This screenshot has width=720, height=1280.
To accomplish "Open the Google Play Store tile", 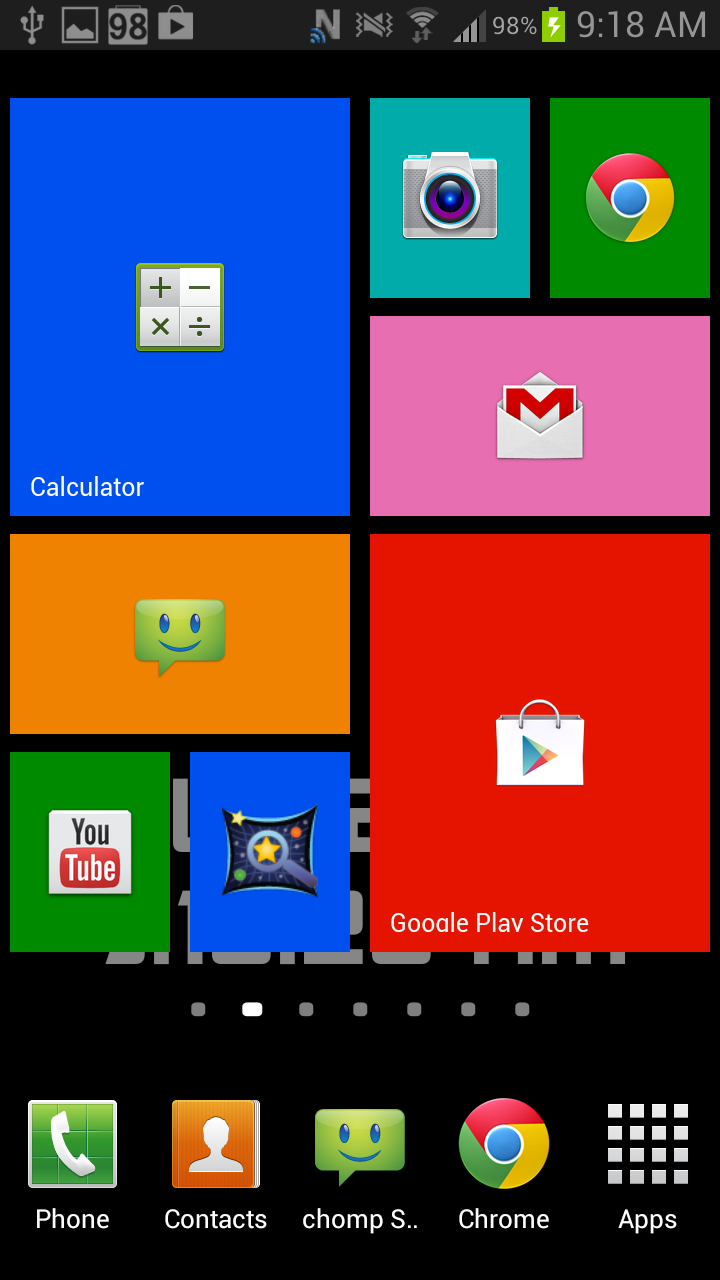I will (540, 740).
